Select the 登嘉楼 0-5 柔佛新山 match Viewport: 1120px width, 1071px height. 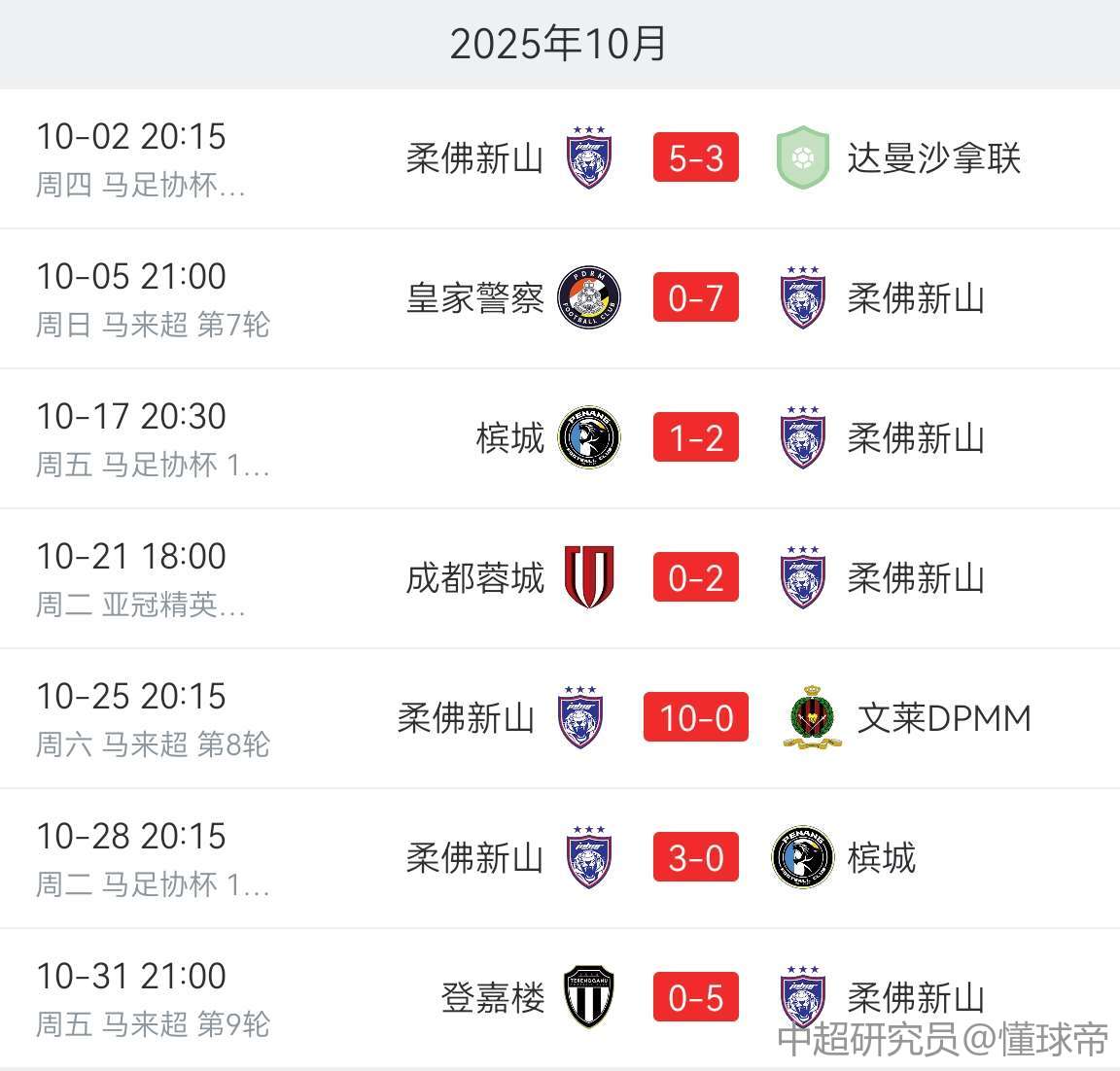695,998
